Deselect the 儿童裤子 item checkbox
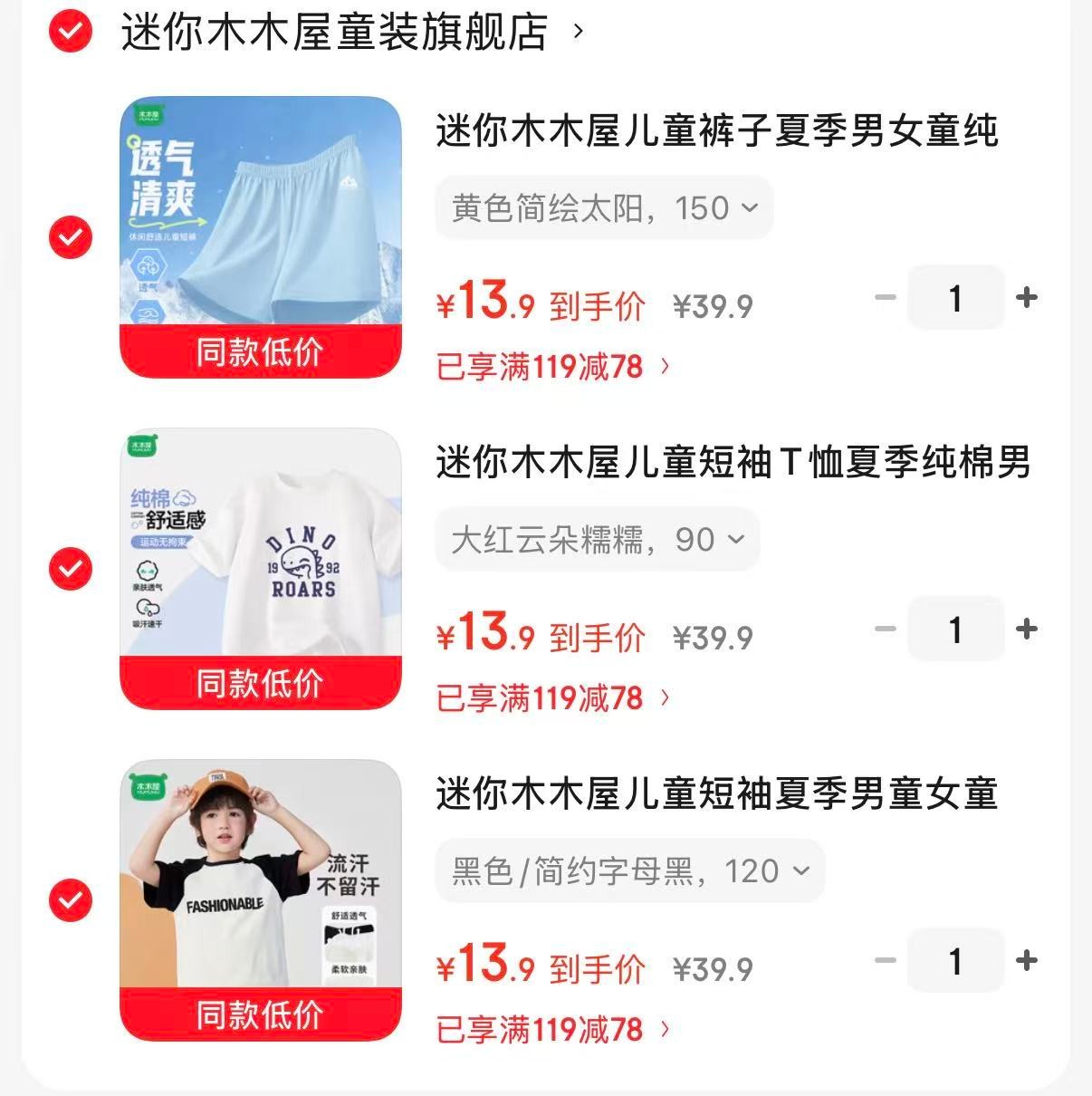The height and width of the screenshot is (1096, 1092). [70, 237]
